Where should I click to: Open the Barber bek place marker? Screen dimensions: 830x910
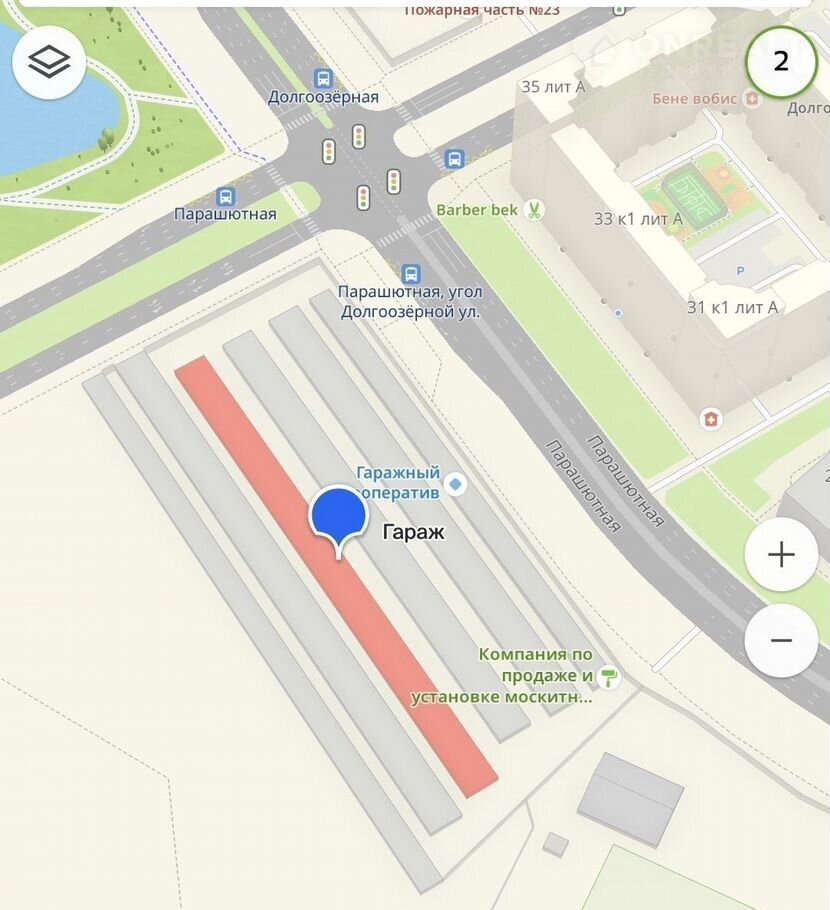coord(535,210)
